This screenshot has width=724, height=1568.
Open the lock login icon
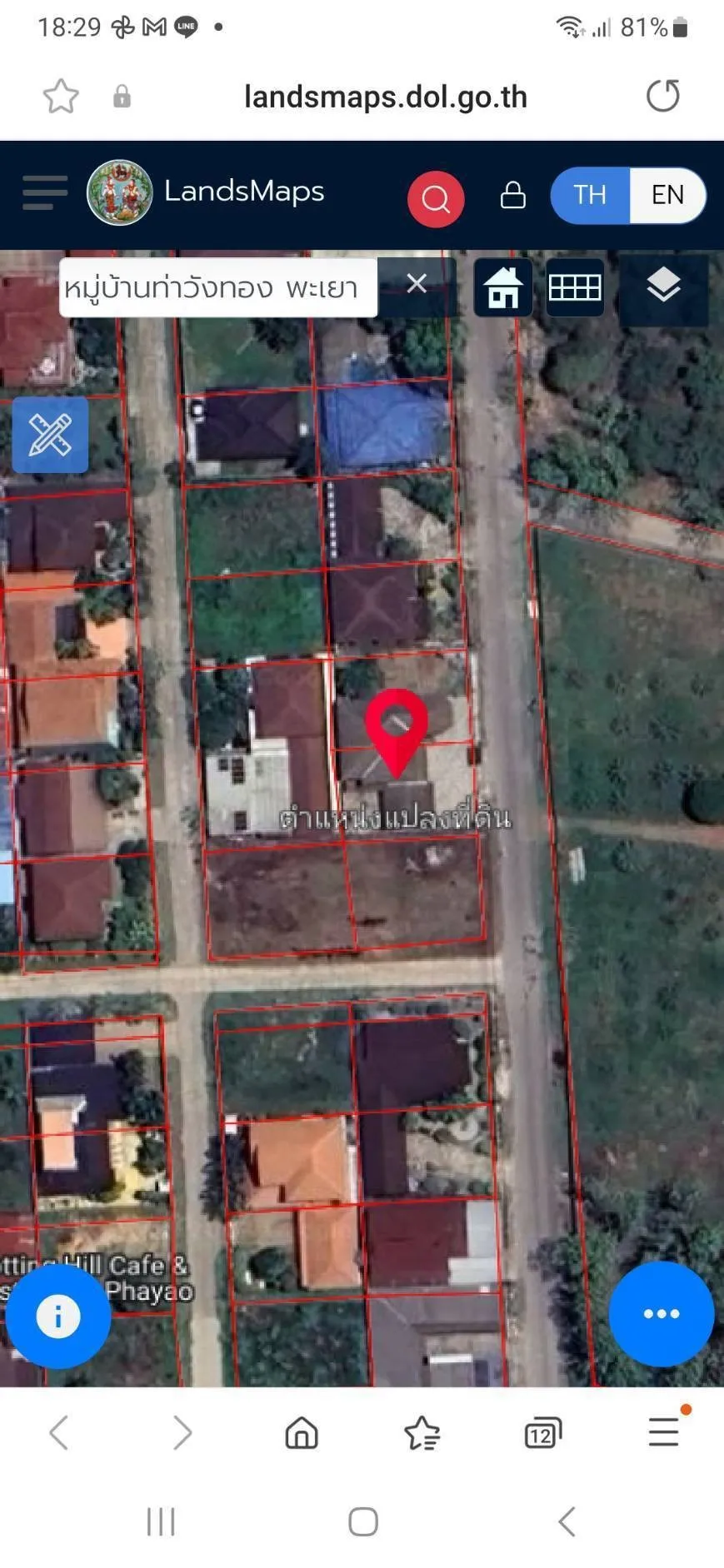click(512, 196)
